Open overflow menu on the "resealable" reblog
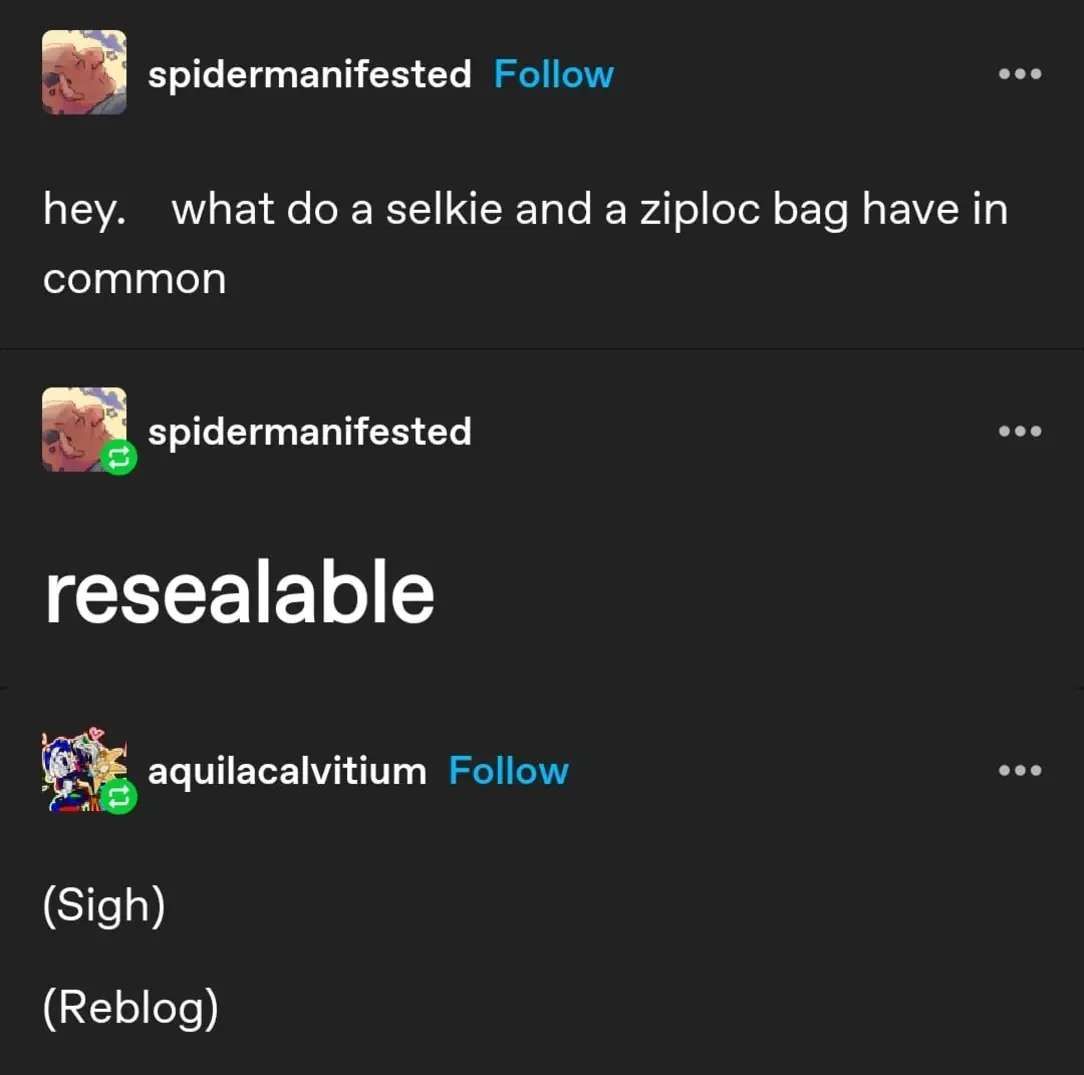Screen dimensions: 1084x1075 (x=1021, y=431)
